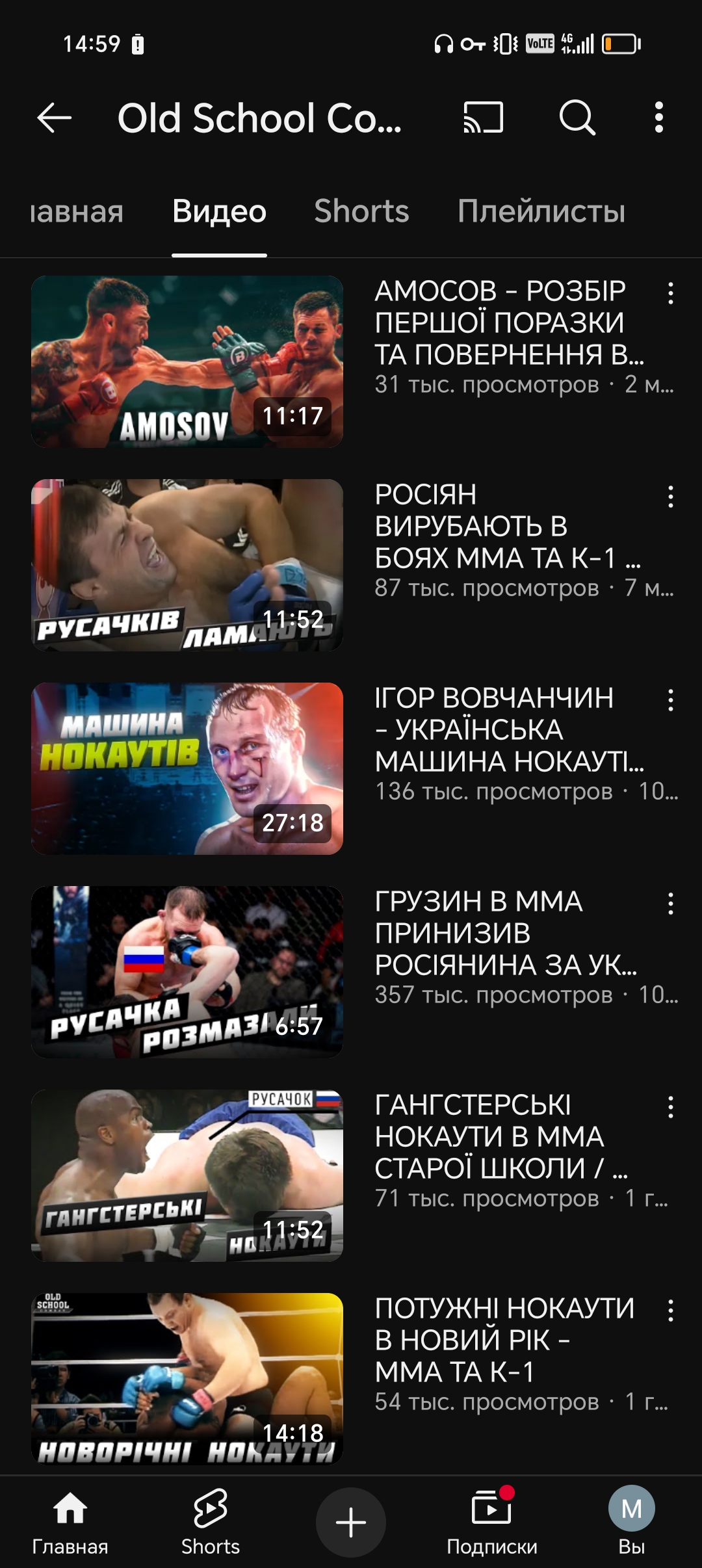The image size is (702, 1568).
Task: Open the cast to device icon
Action: pos(483,118)
